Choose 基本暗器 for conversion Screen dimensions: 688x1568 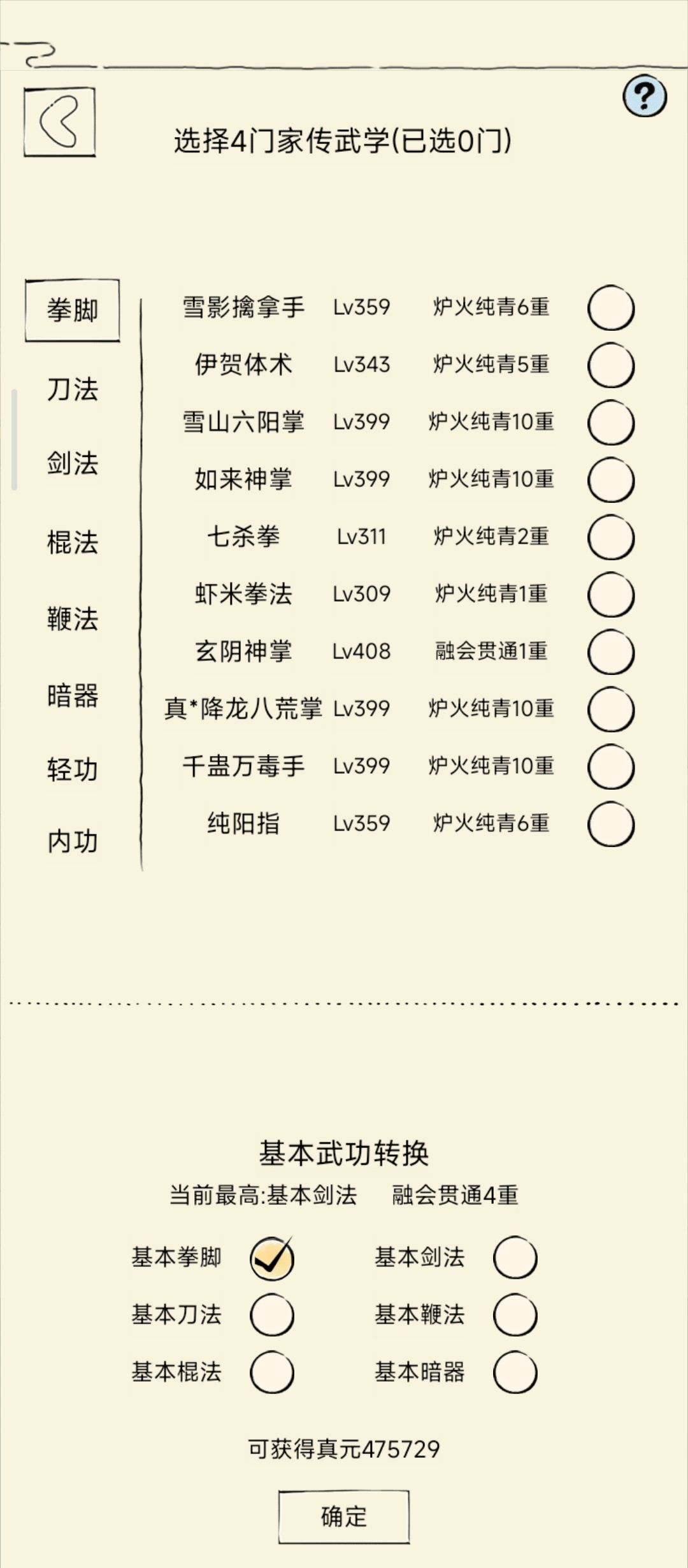tap(515, 1372)
